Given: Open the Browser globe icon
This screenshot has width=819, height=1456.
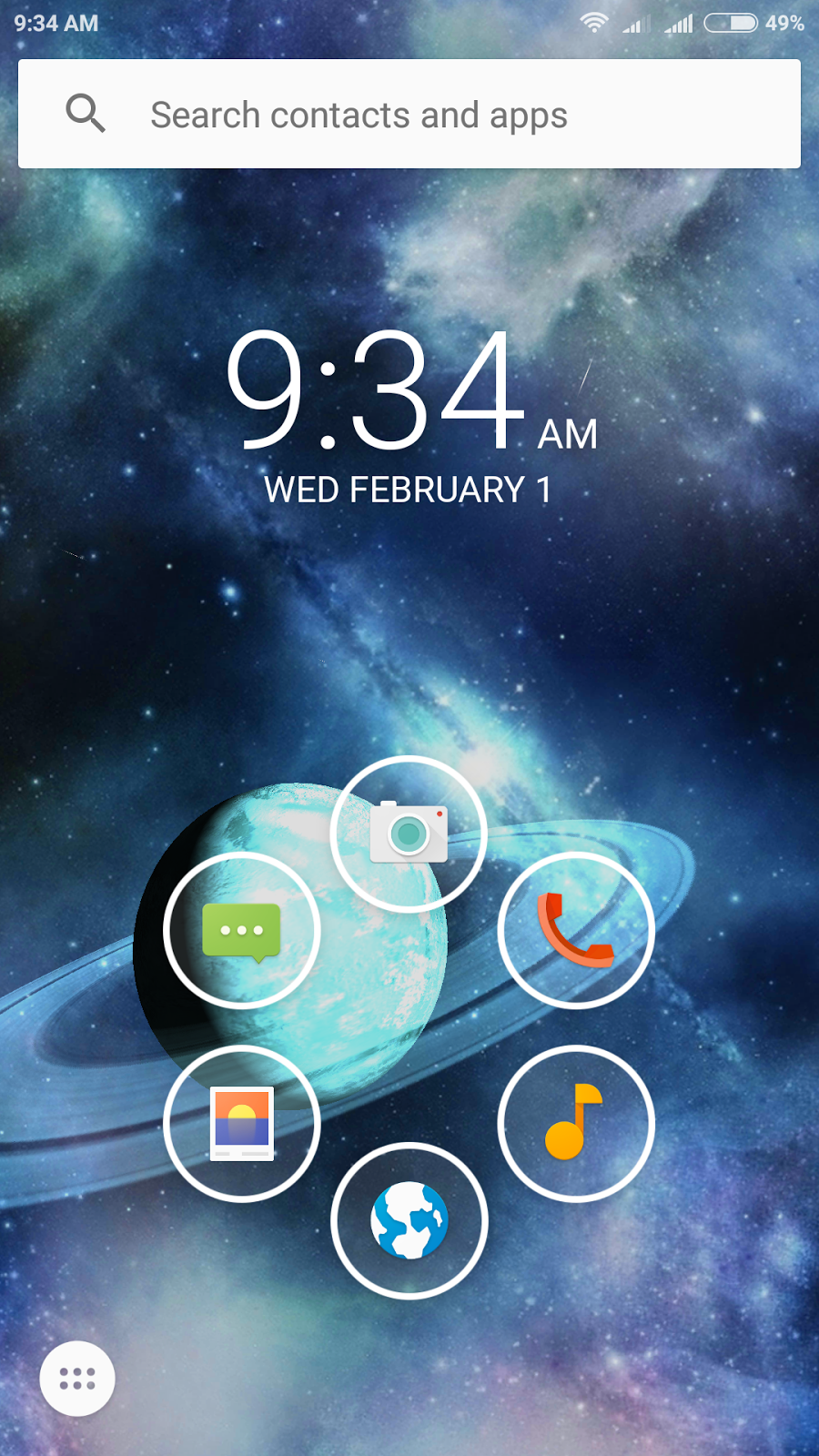Looking at the screenshot, I should coord(409,1220).
